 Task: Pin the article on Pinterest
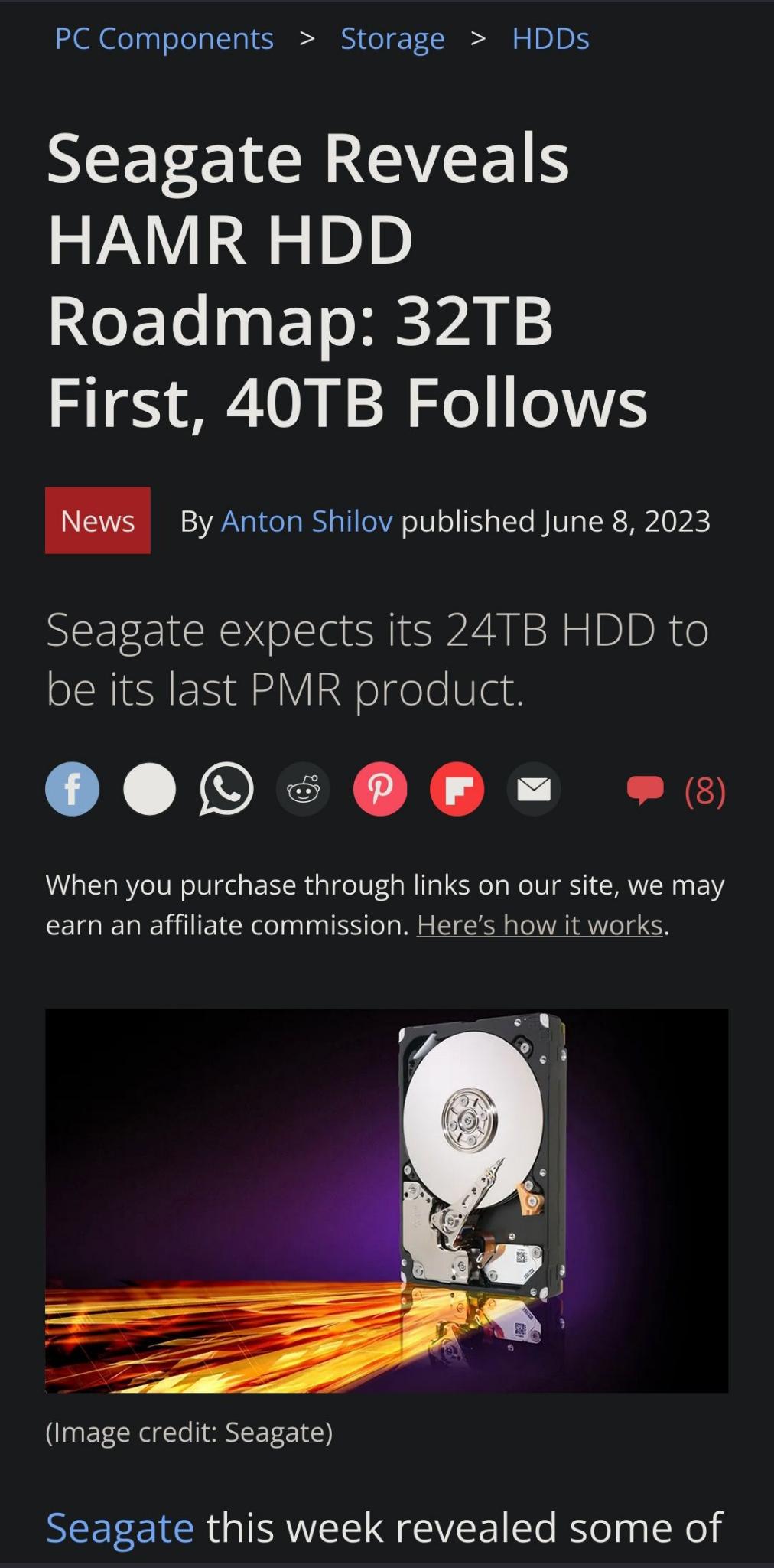pos(380,789)
